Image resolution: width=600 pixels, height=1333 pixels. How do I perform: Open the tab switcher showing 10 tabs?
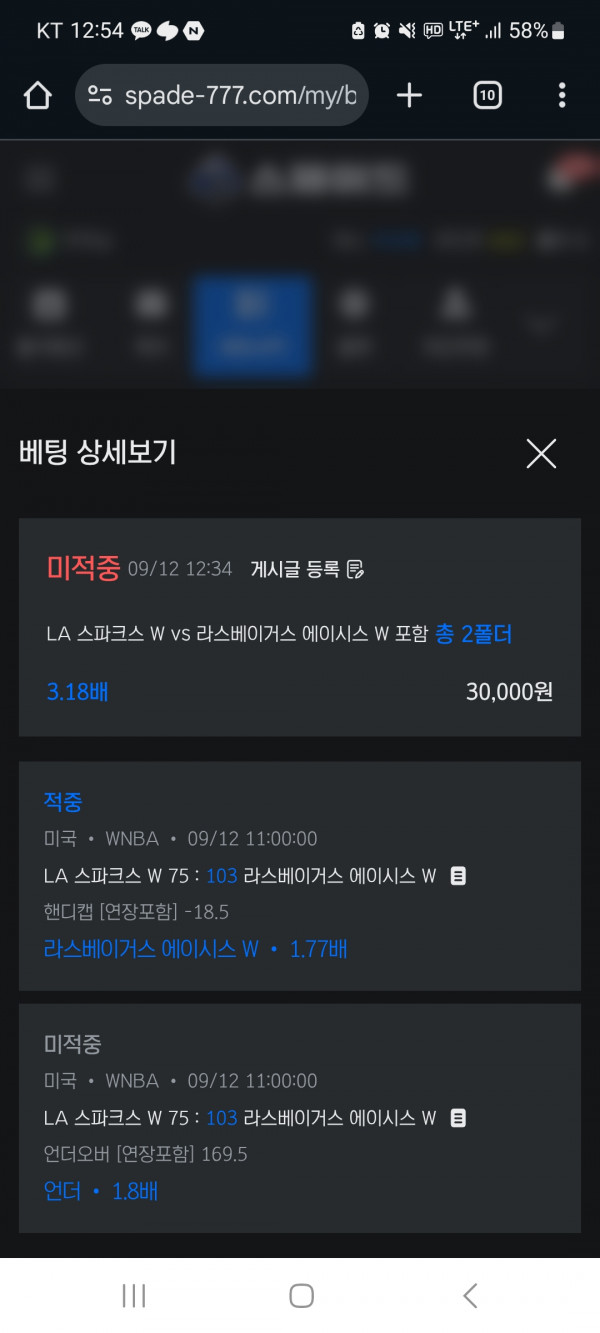(487, 96)
